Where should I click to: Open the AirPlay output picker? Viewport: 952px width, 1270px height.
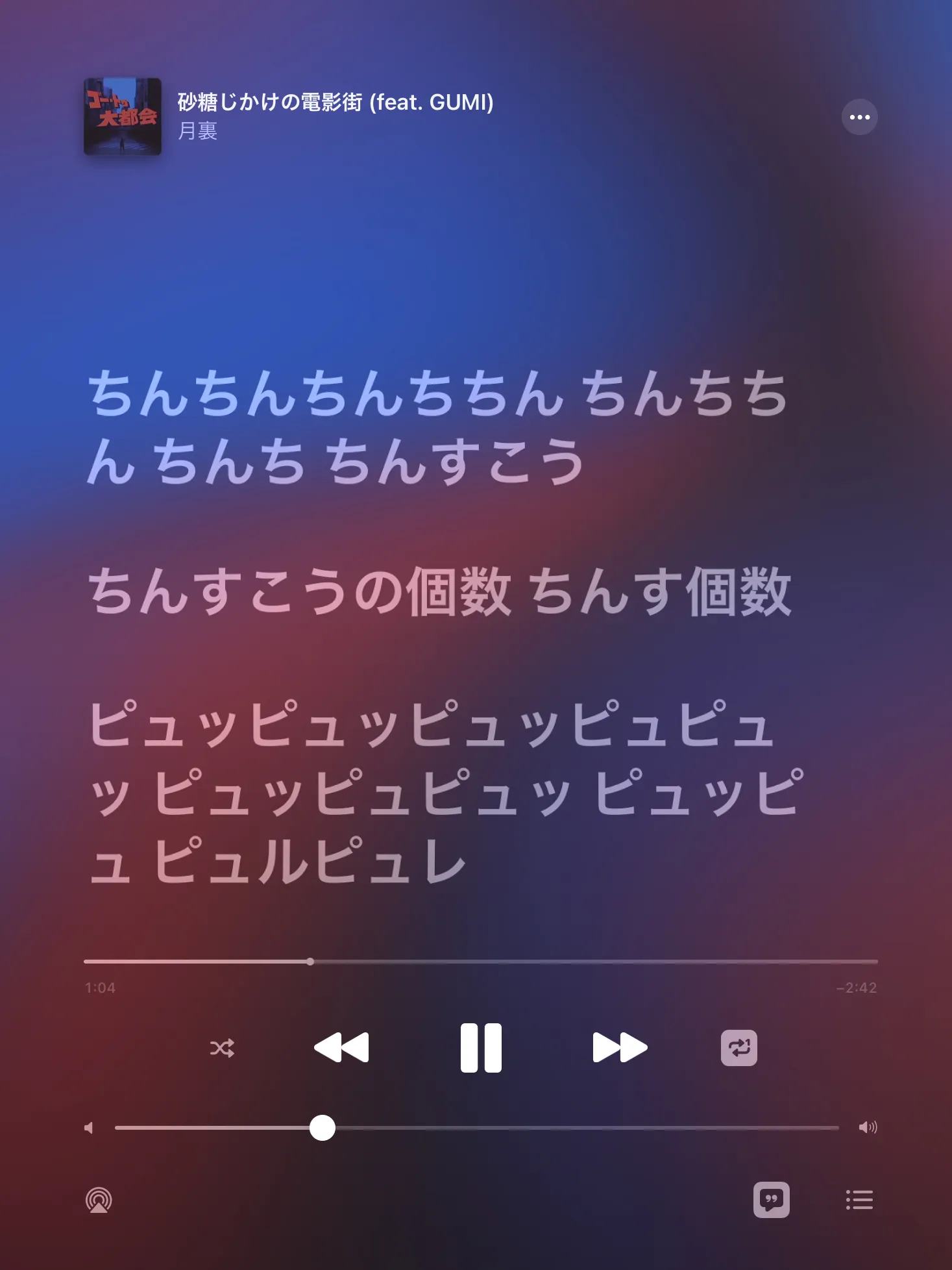coord(99,1200)
